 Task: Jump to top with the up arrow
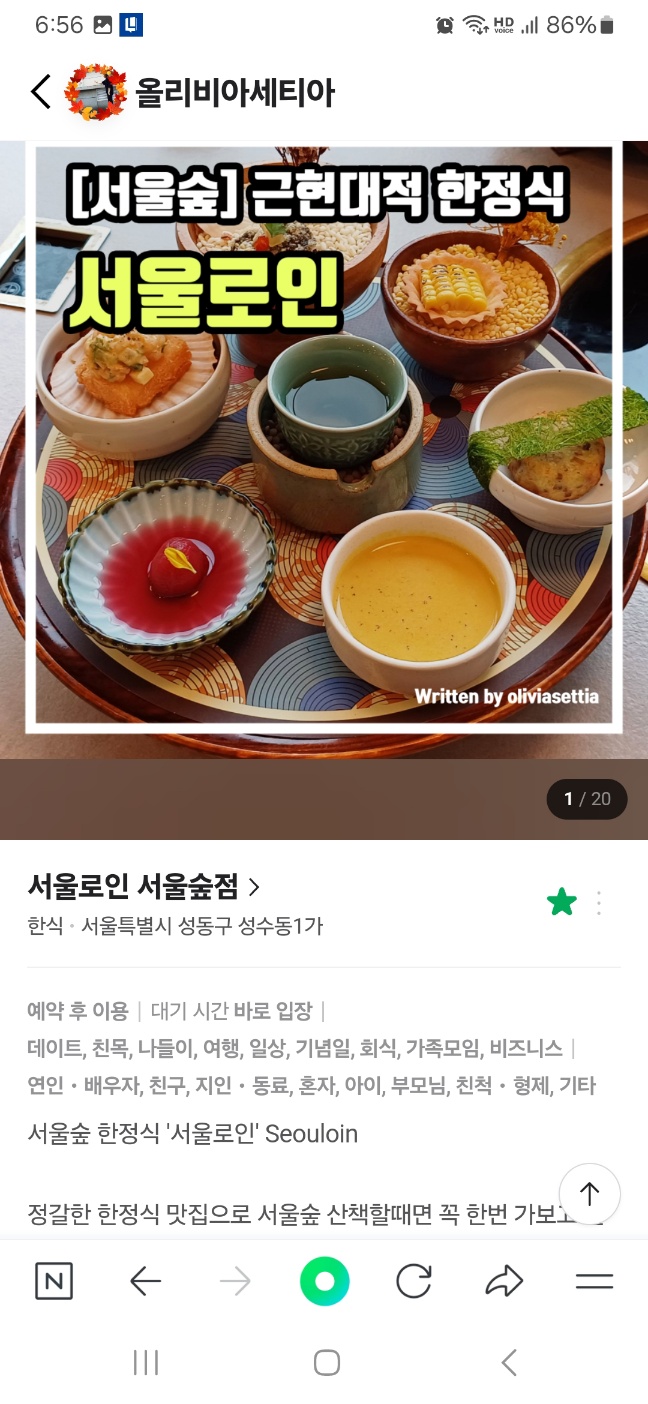point(589,1194)
